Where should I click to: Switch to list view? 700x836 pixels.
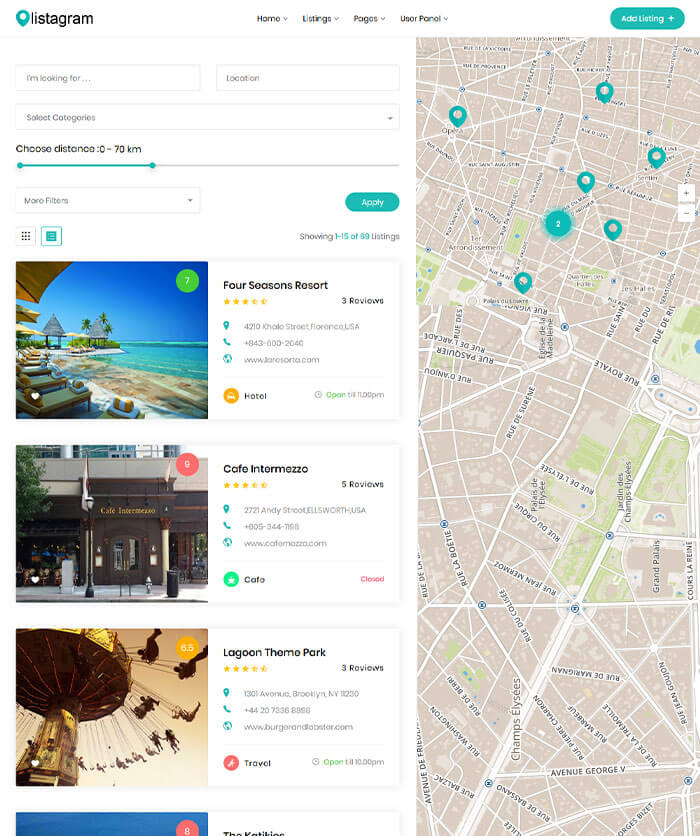click(x=51, y=236)
